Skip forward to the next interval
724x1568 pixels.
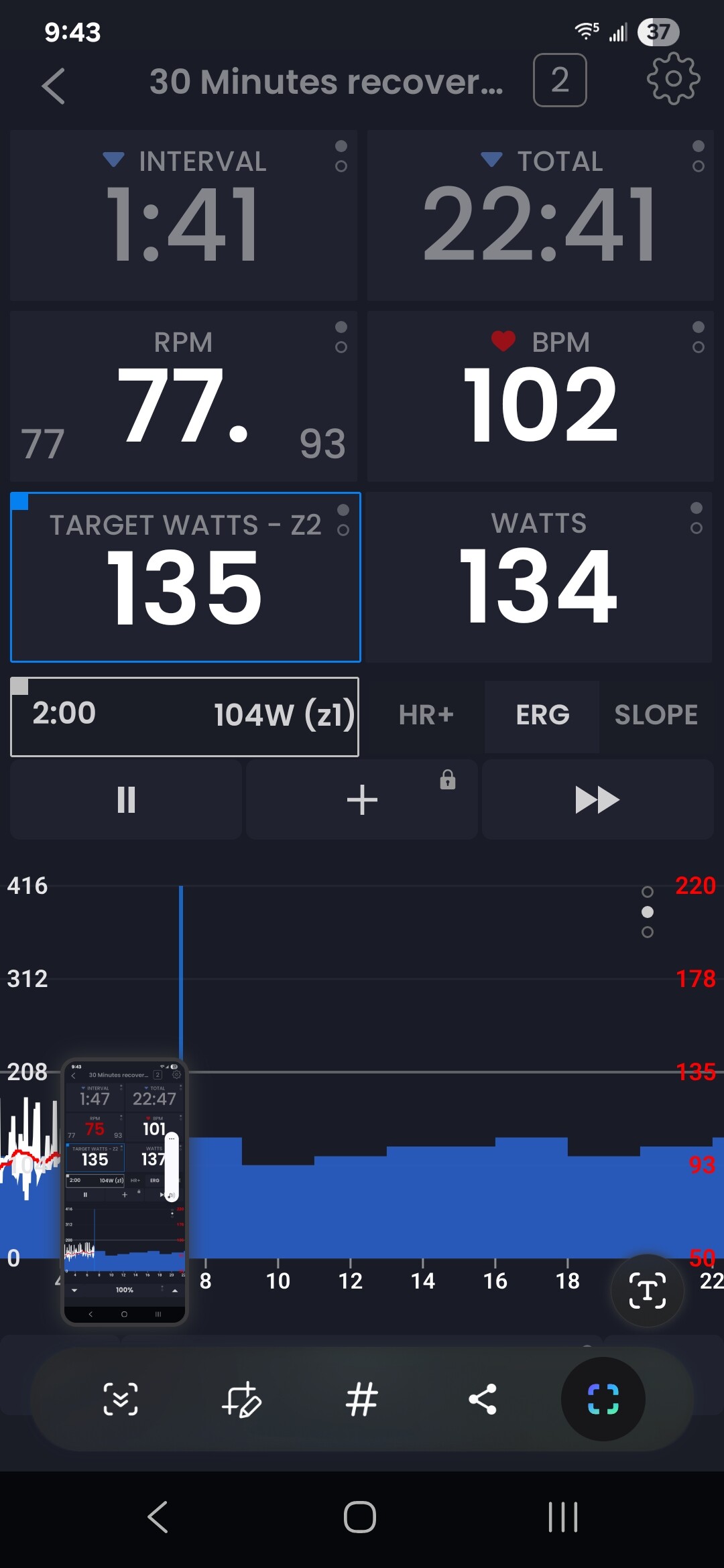(x=597, y=799)
